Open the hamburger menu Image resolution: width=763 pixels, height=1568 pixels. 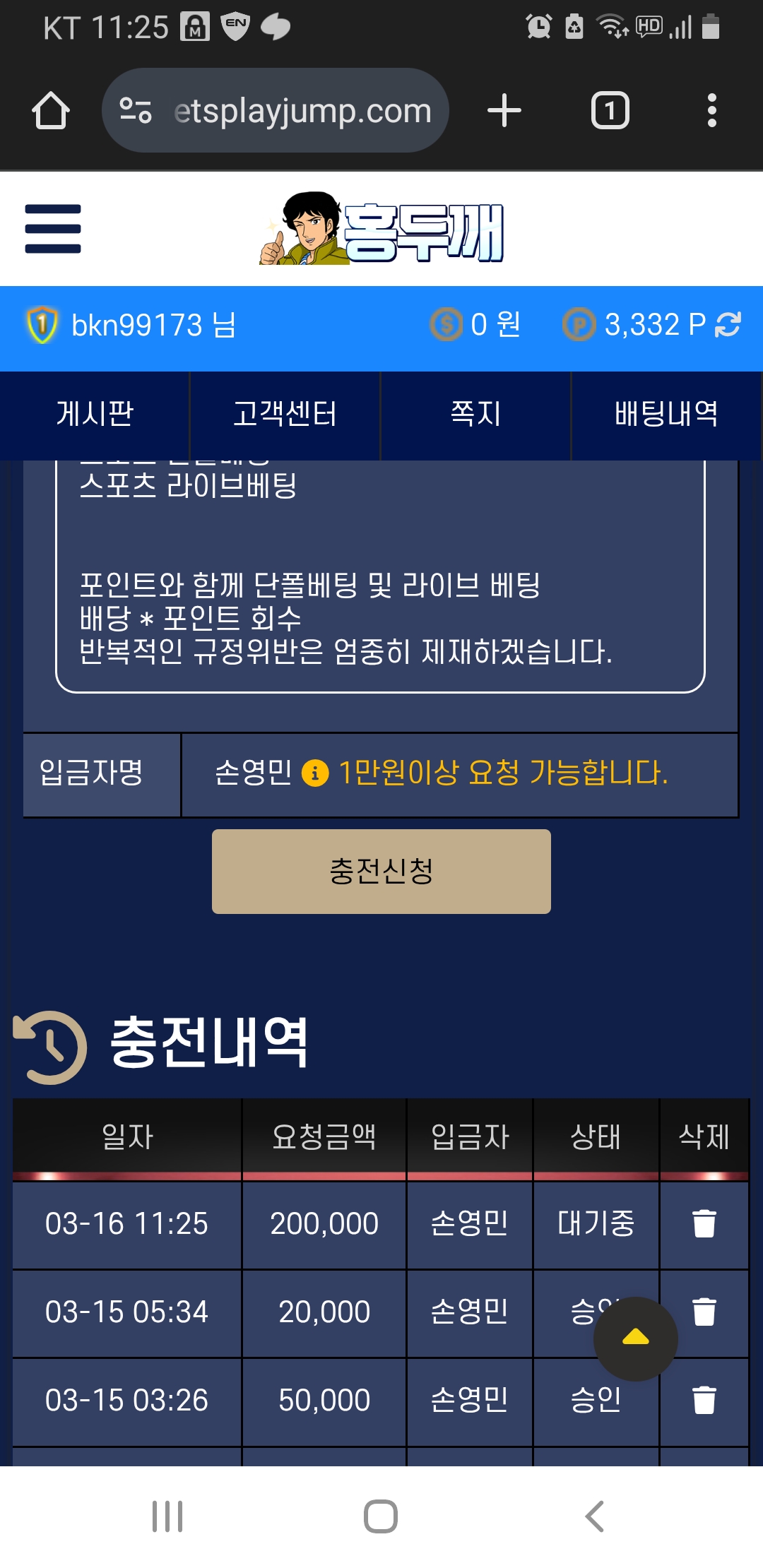53,228
